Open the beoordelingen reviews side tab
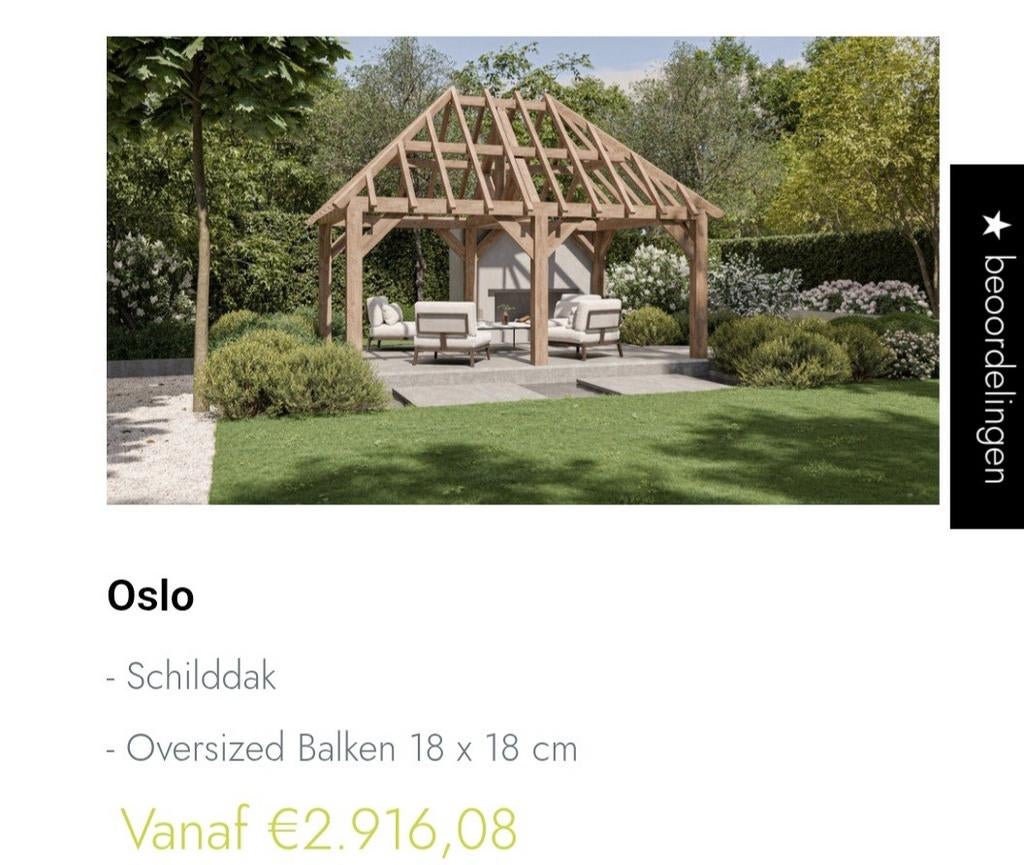The width and height of the screenshot is (1024, 865). [986, 346]
